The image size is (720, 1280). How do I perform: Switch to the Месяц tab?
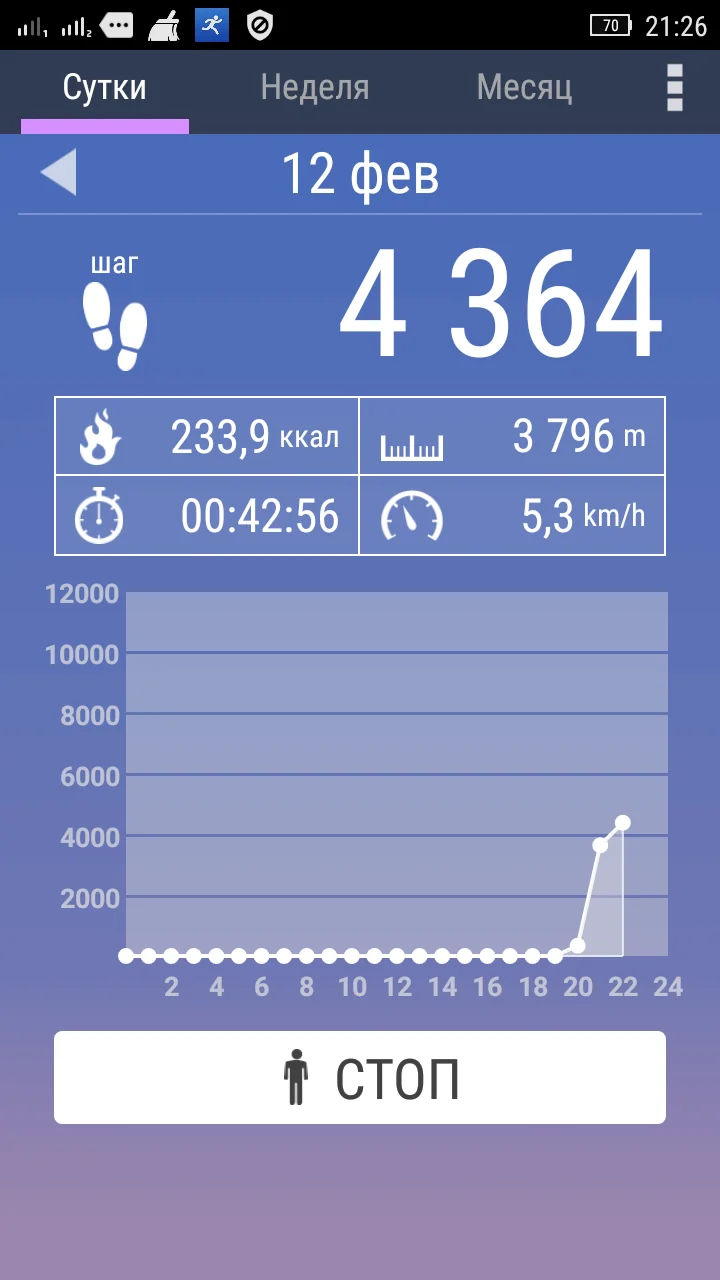pos(524,88)
